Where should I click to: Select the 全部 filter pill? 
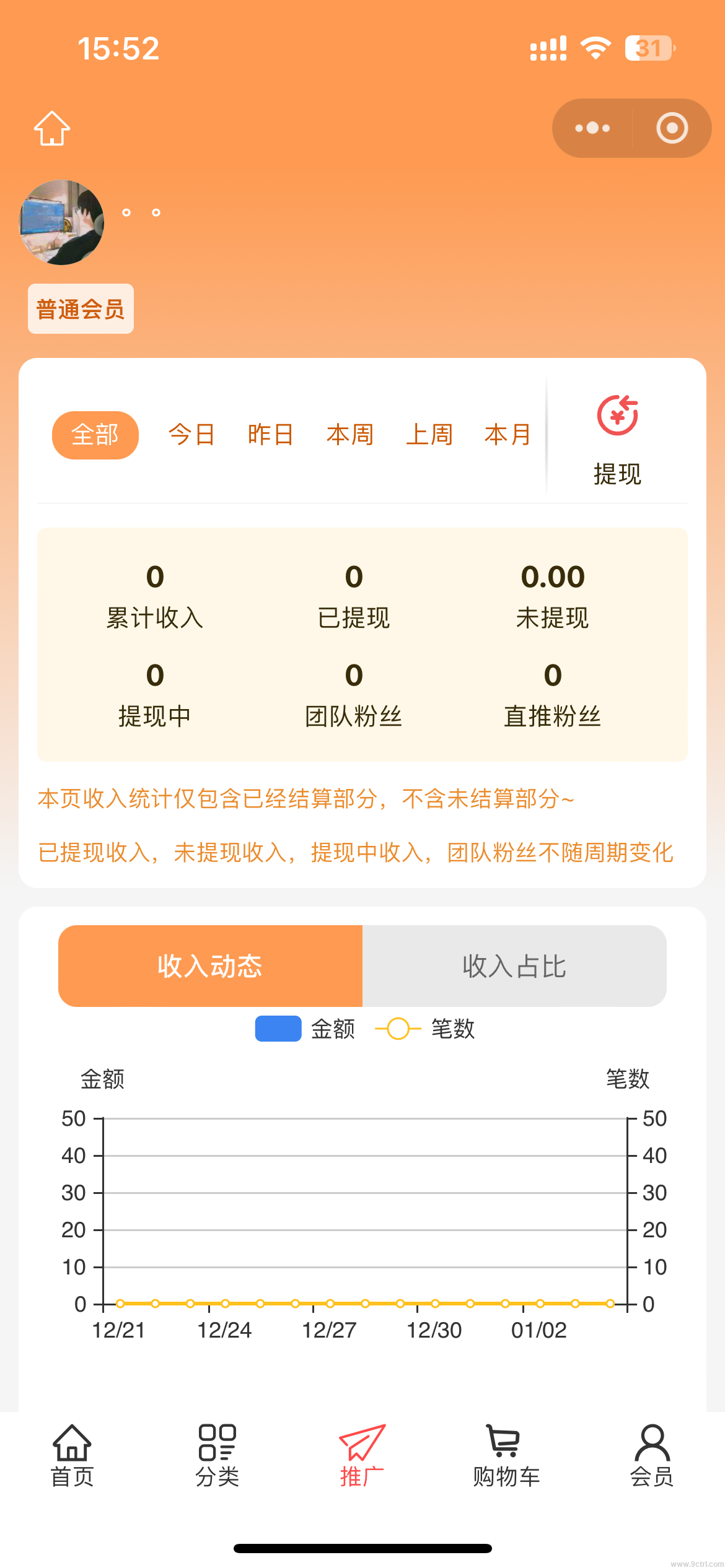(95, 435)
